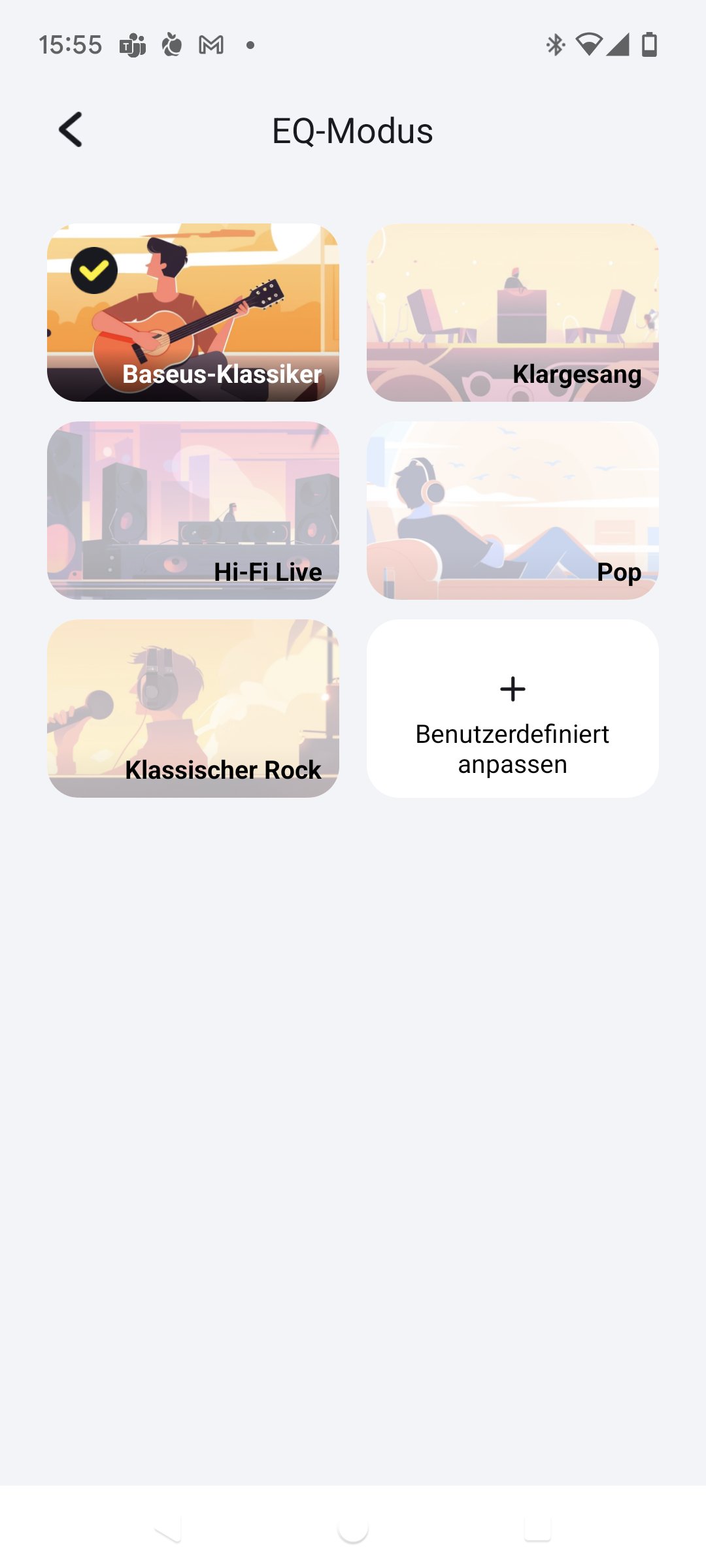The height and width of the screenshot is (1568, 706).
Task: Select the Baseus-Klassiker EQ preset
Action: pos(193,312)
